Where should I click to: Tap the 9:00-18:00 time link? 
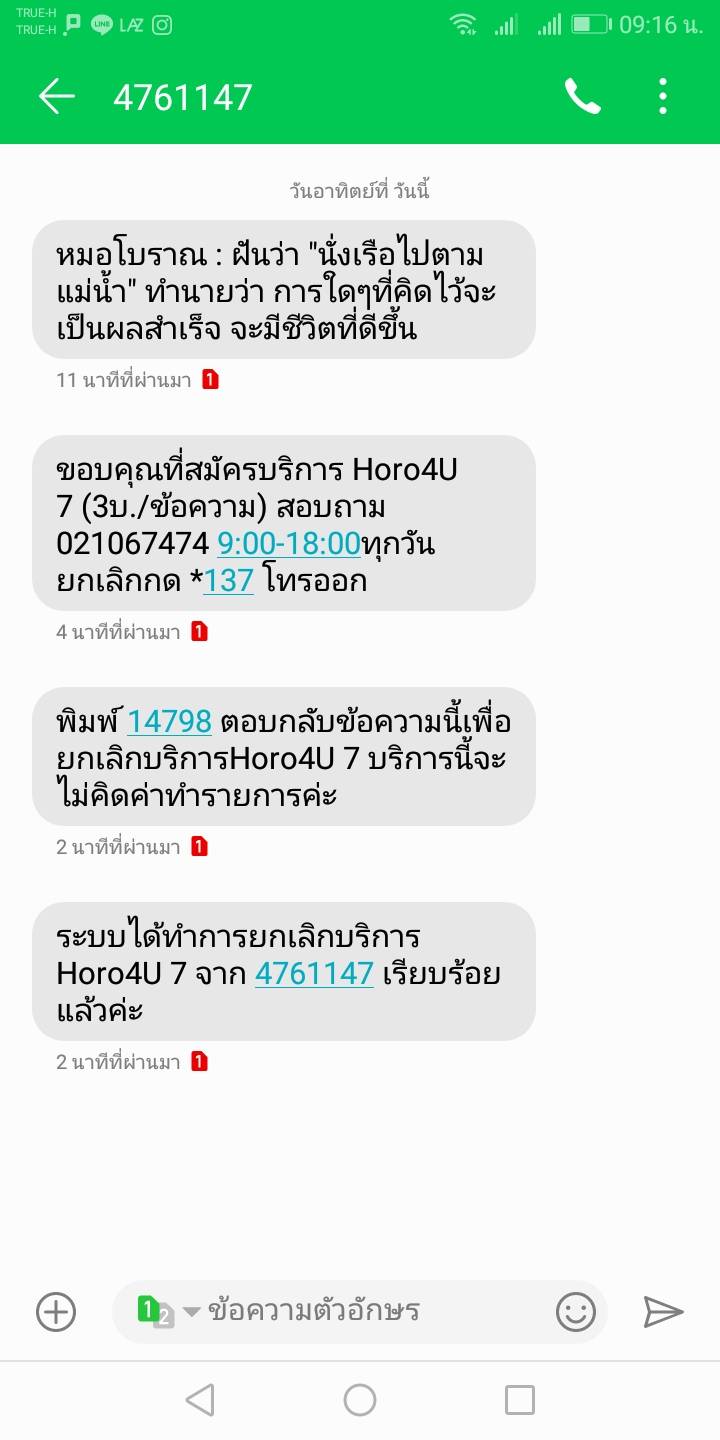click(x=289, y=544)
